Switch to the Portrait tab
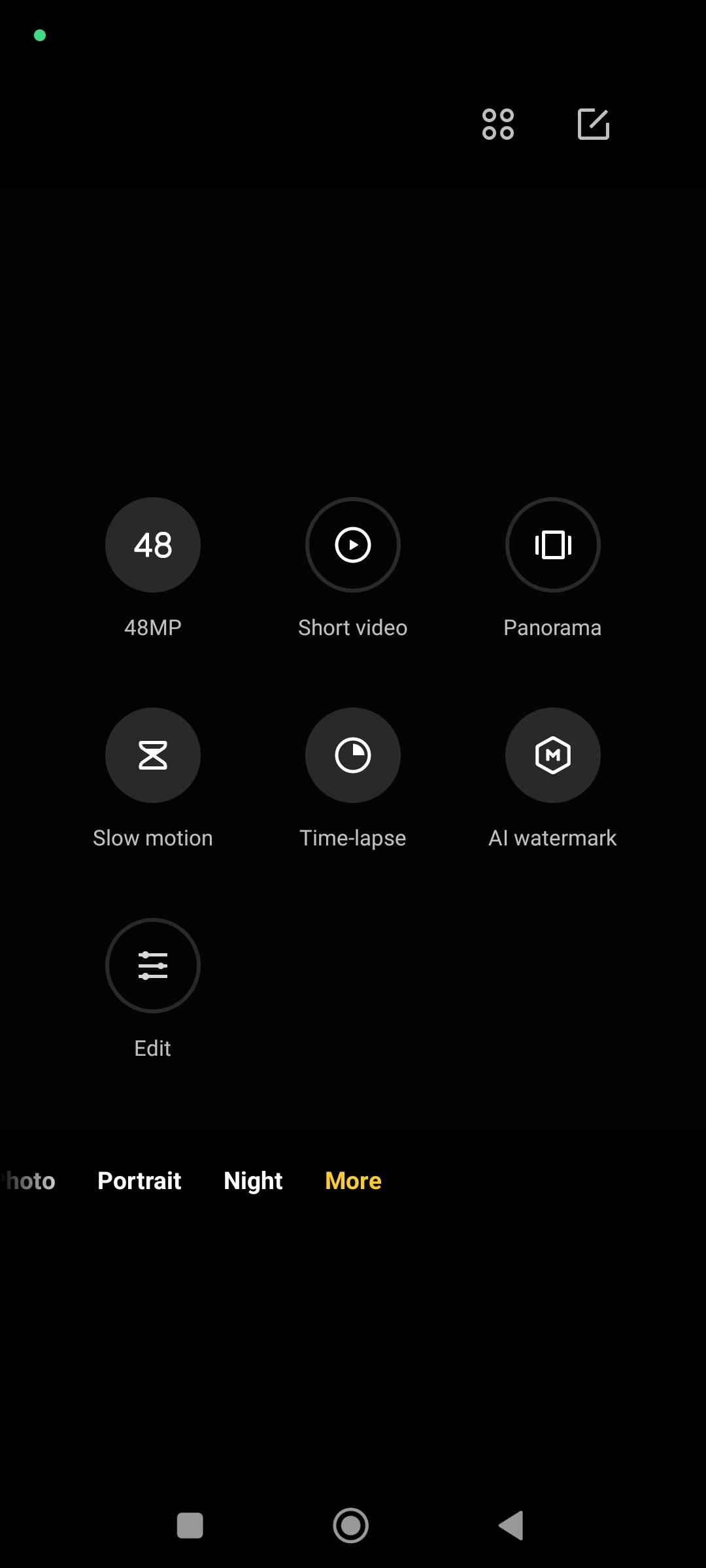Screen dimensions: 706x1568 [139, 1181]
